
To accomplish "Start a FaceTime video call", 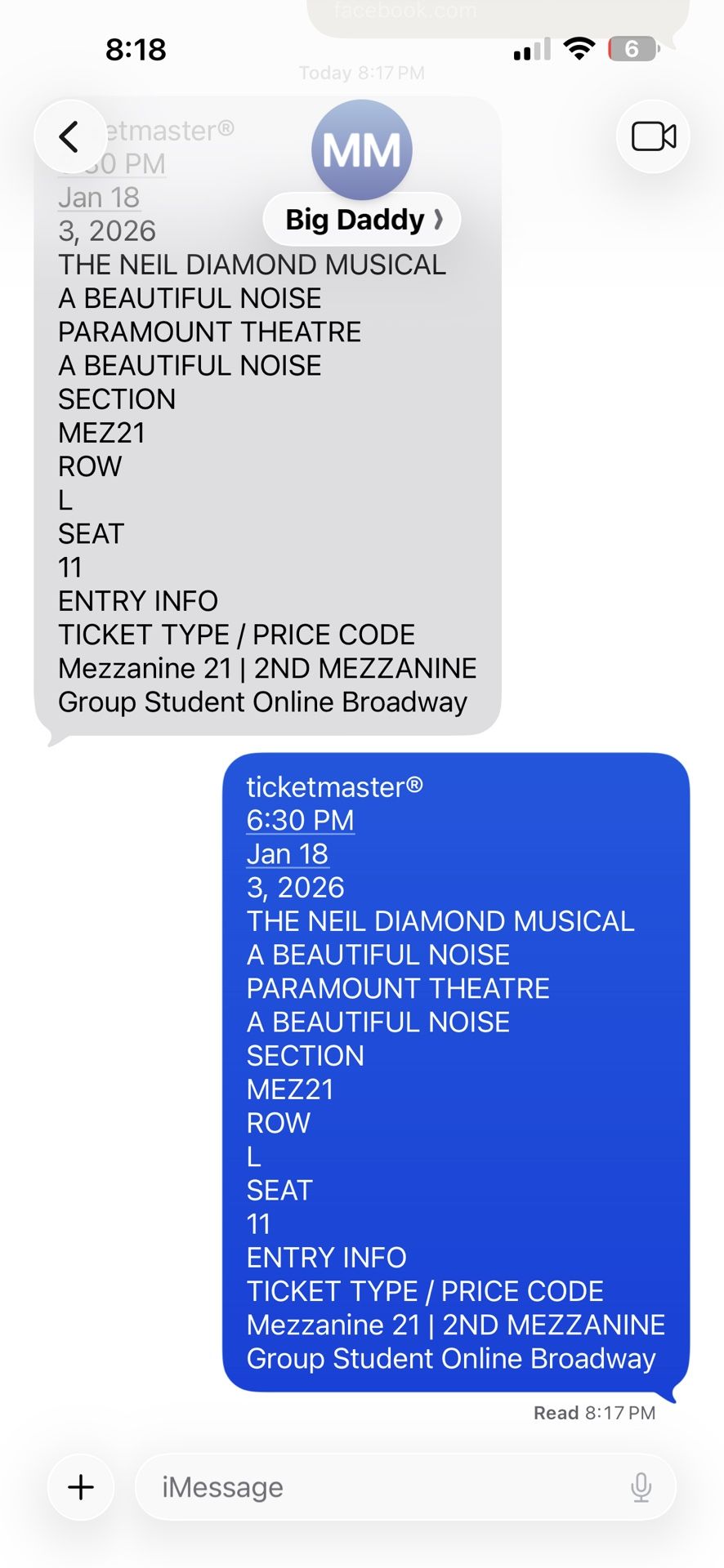I will pos(653,136).
